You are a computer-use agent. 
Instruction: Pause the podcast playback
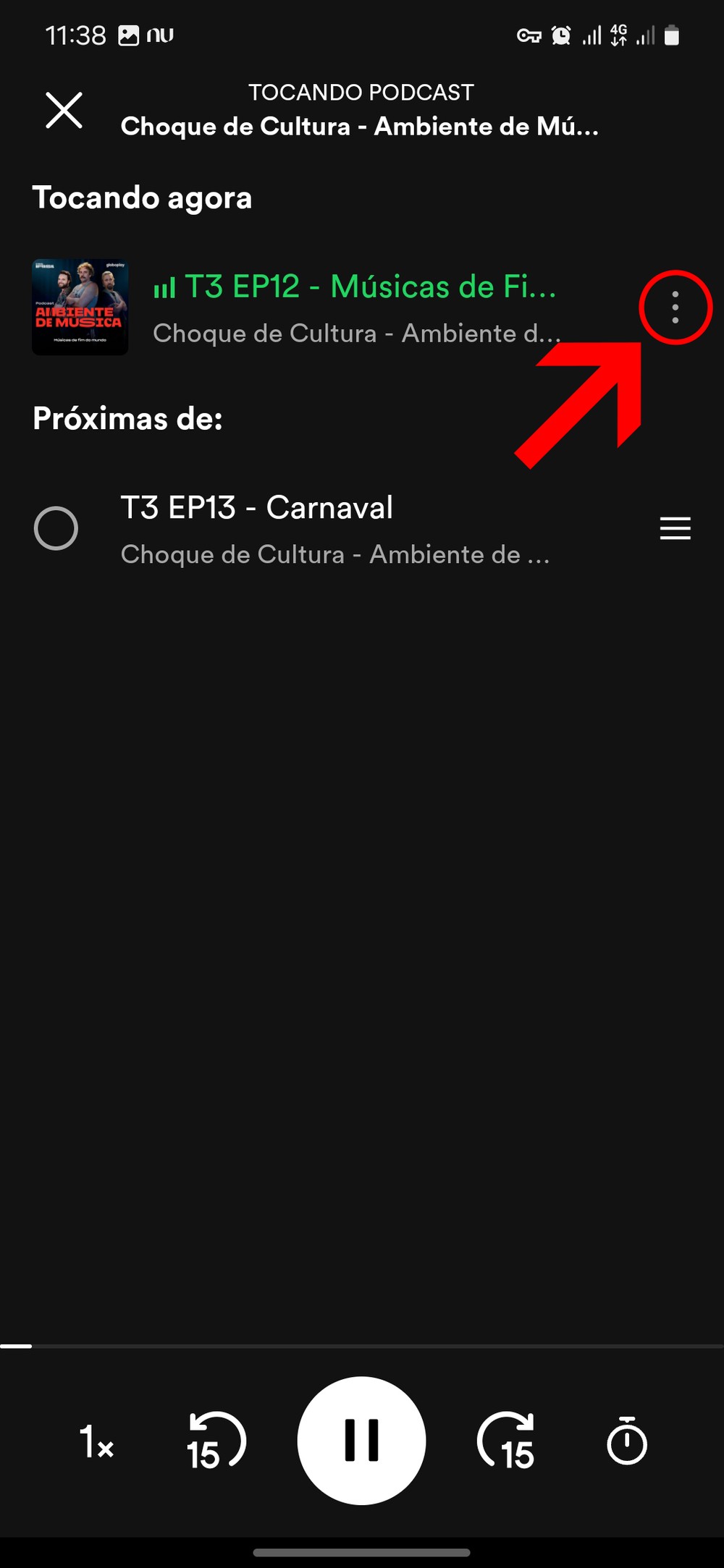[361, 1441]
